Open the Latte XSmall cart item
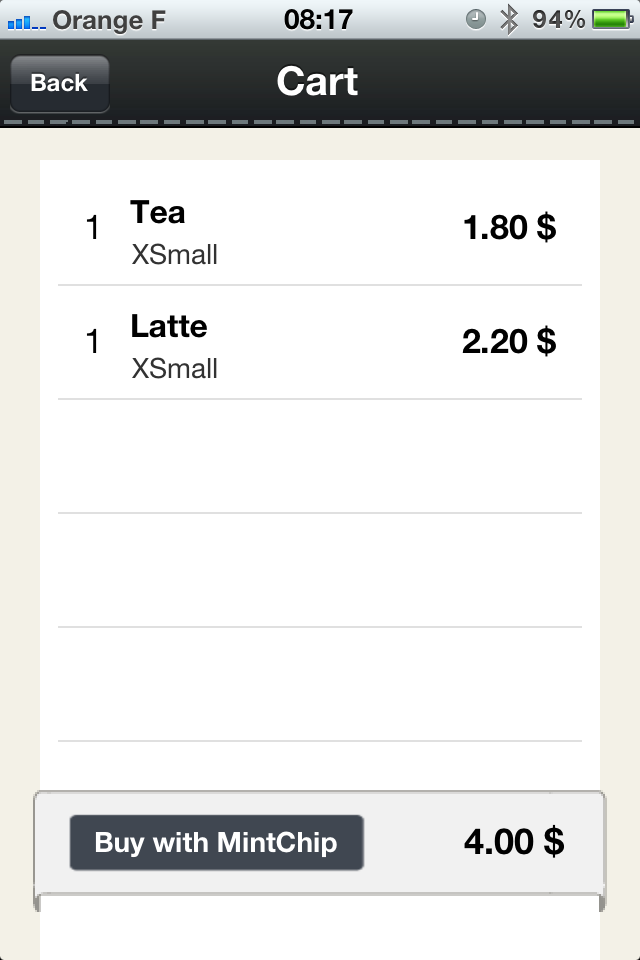The height and width of the screenshot is (960, 640). click(x=319, y=343)
